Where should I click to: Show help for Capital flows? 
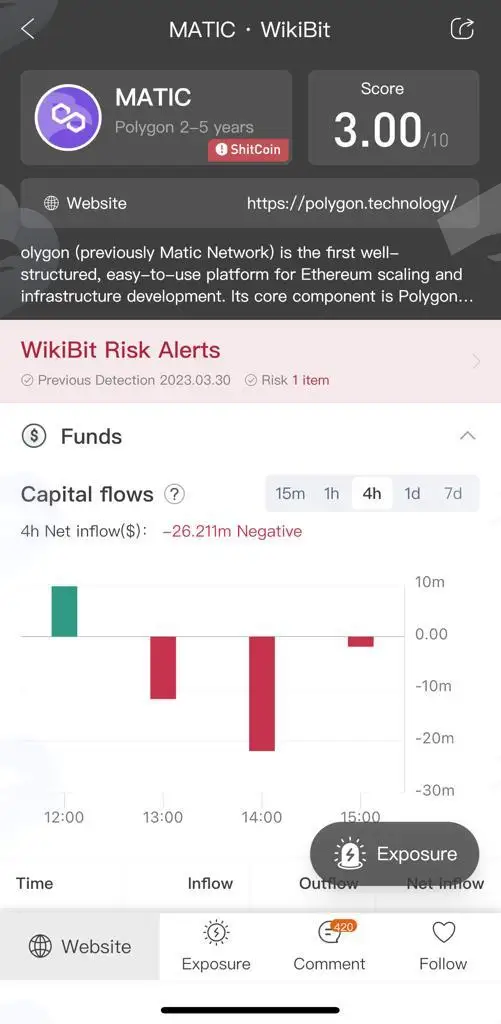pyautogui.click(x=174, y=494)
